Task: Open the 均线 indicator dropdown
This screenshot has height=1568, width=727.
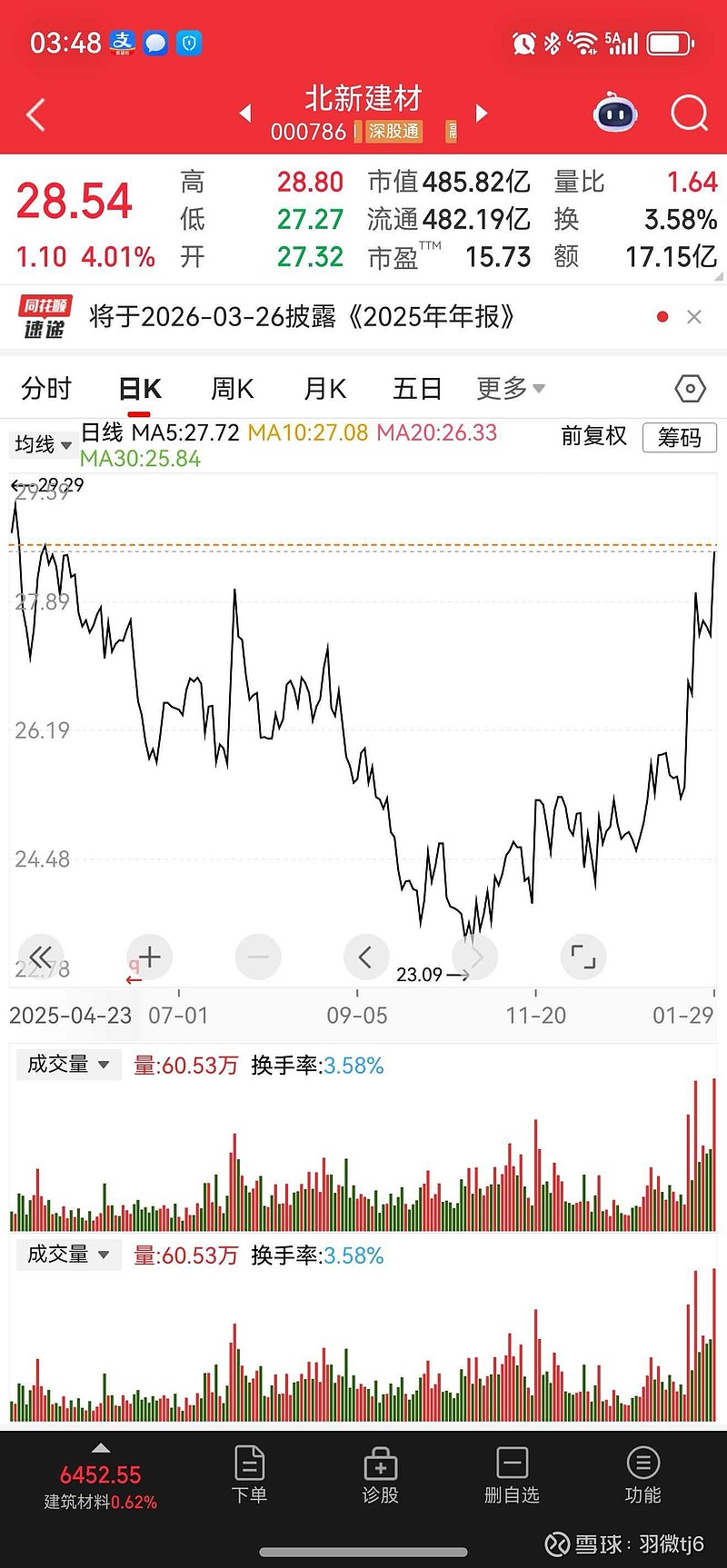Action: click(x=43, y=444)
